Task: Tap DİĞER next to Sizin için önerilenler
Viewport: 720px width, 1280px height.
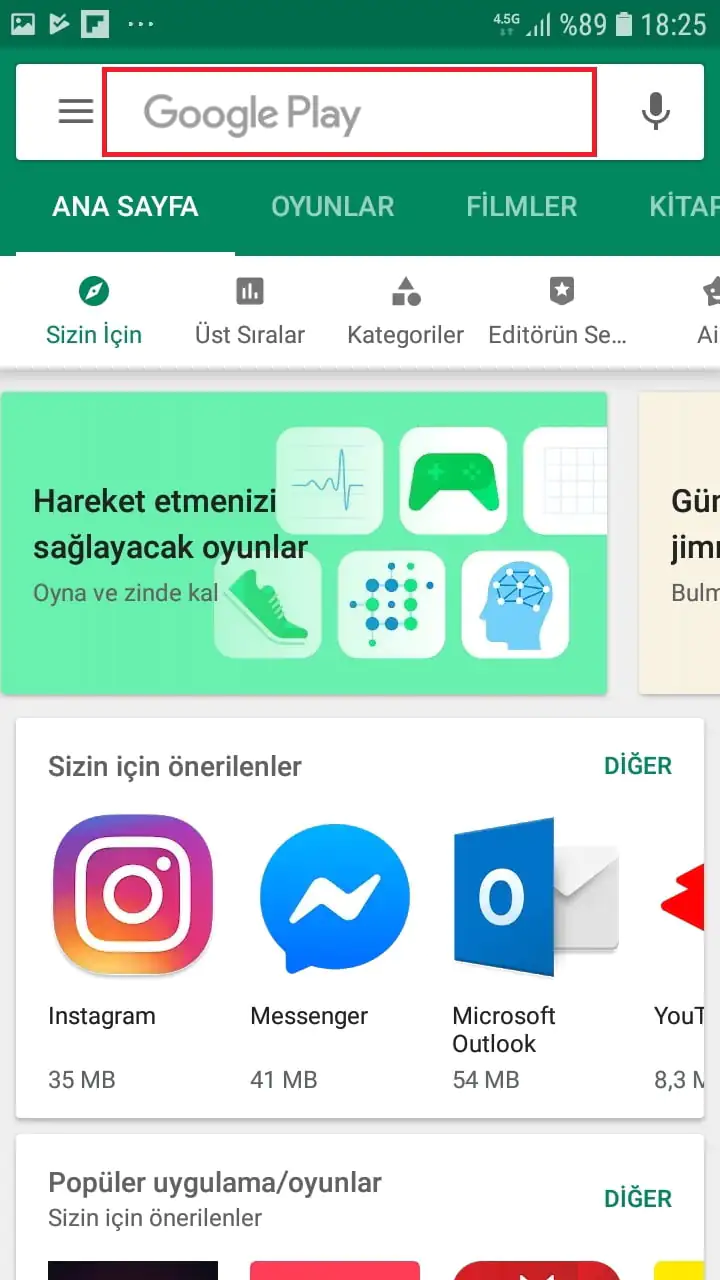Action: pos(637,766)
